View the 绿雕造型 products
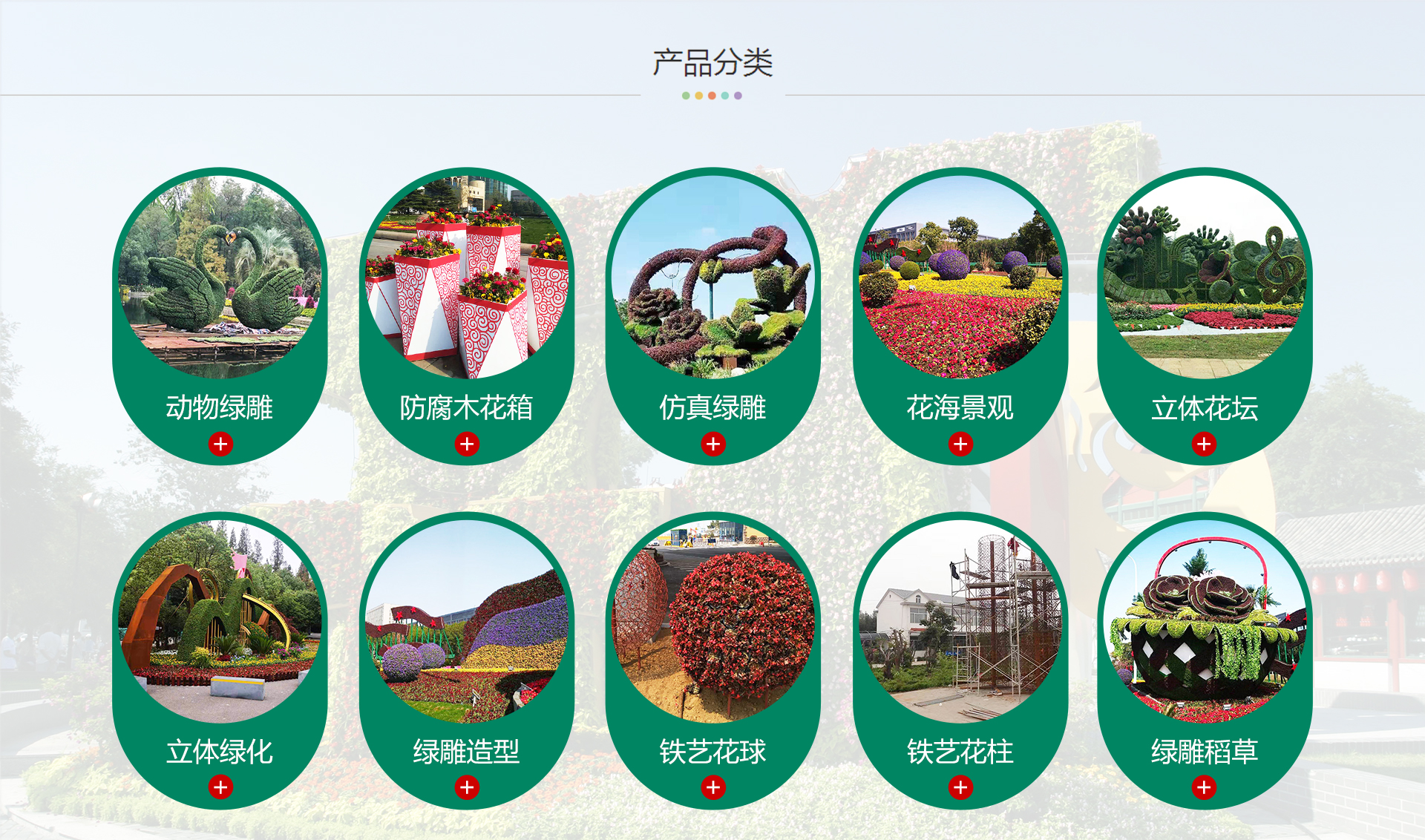The width and height of the screenshot is (1425, 840). click(466, 660)
